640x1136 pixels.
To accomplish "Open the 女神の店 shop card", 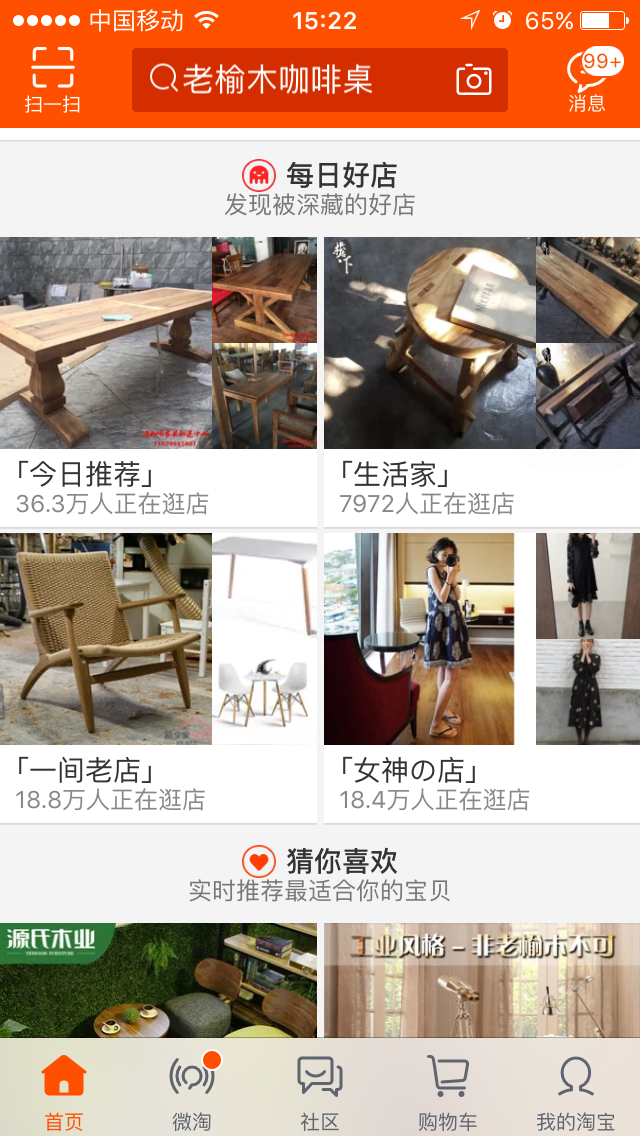I will click(482, 675).
